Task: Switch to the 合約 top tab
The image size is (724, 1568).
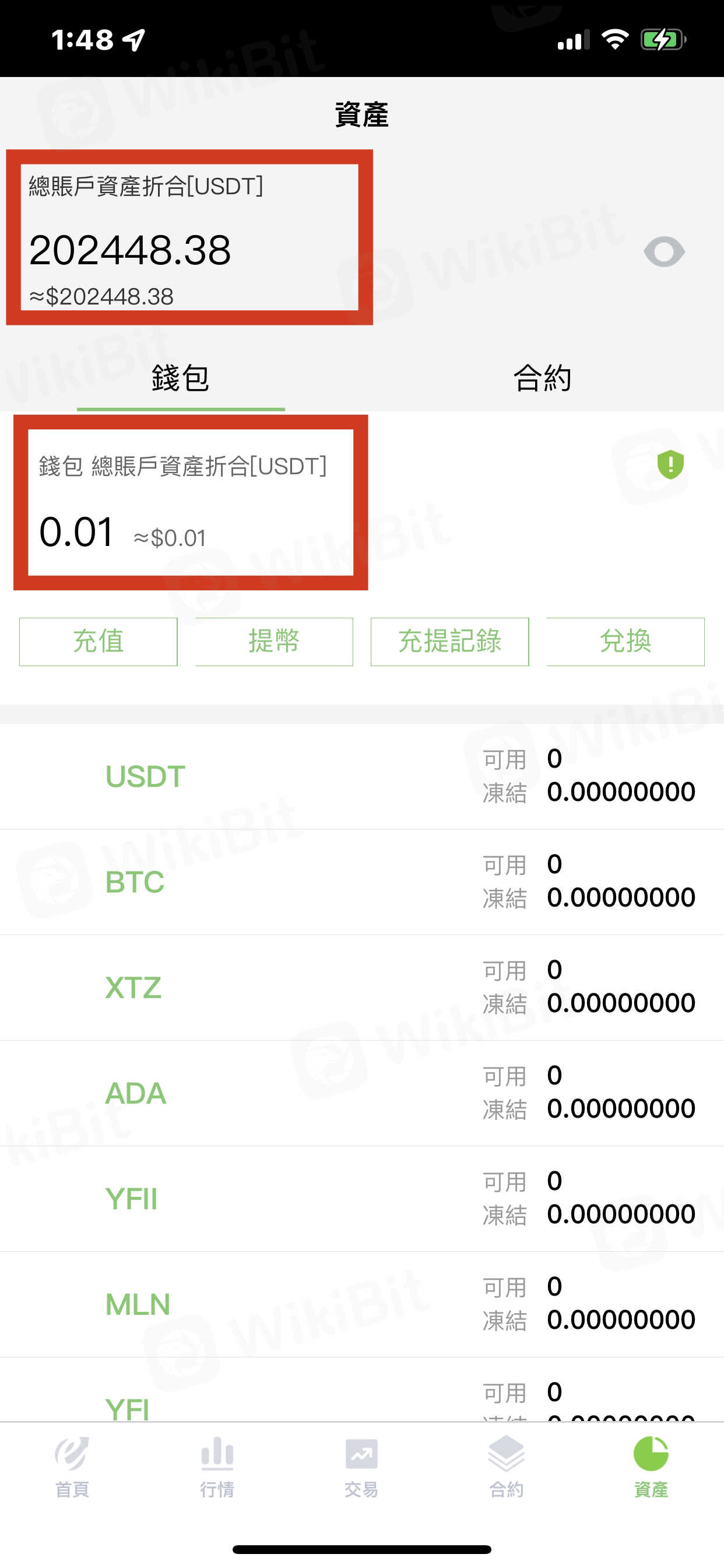Action: pos(542,378)
